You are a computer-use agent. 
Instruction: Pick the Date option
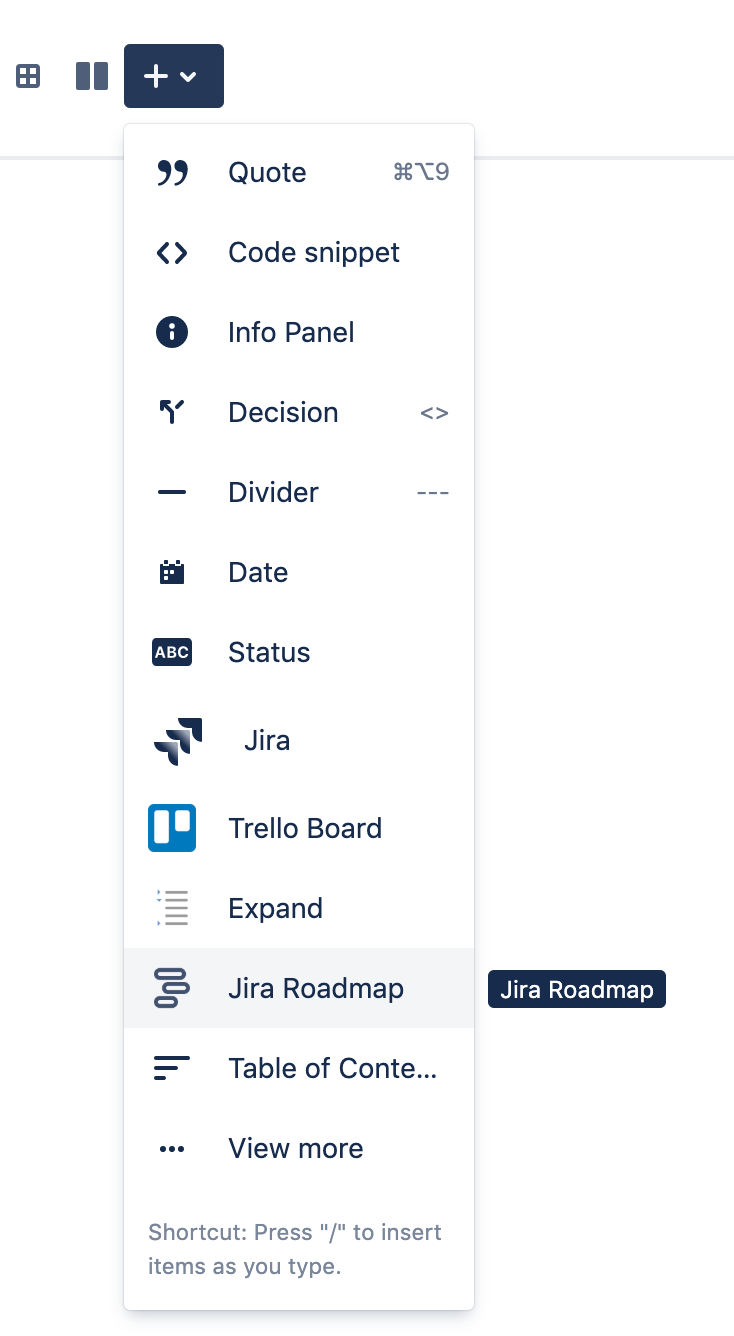pos(299,572)
